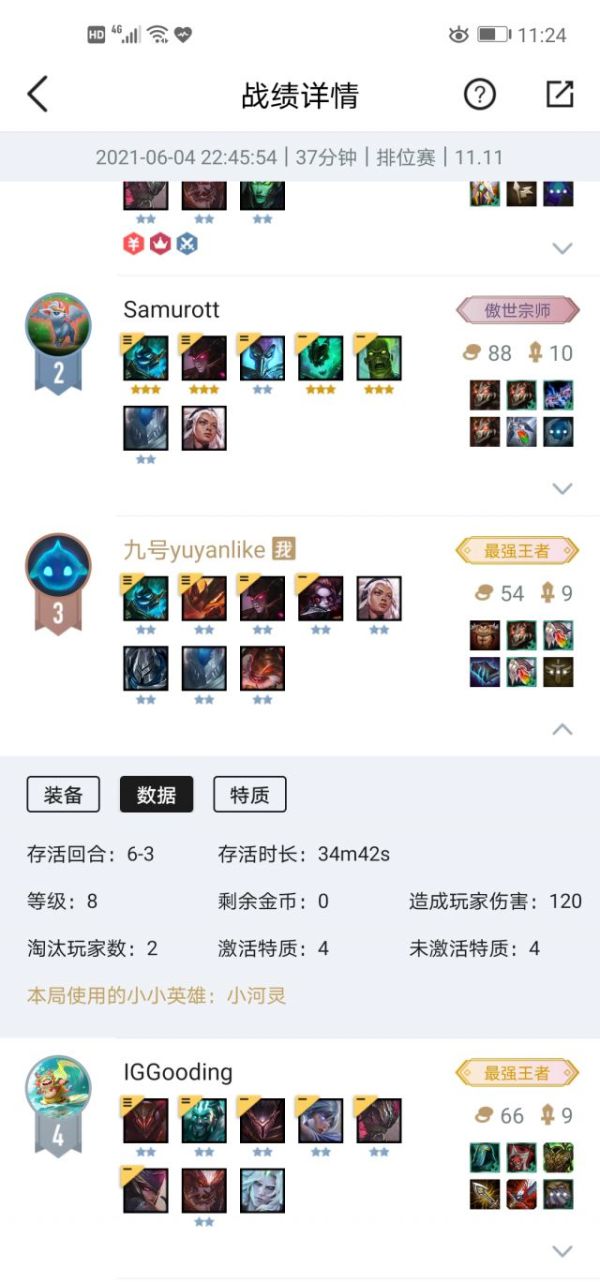Open Samurott's player avatar
This screenshot has height=1282, width=600.
pyautogui.click(x=58, y=329)
